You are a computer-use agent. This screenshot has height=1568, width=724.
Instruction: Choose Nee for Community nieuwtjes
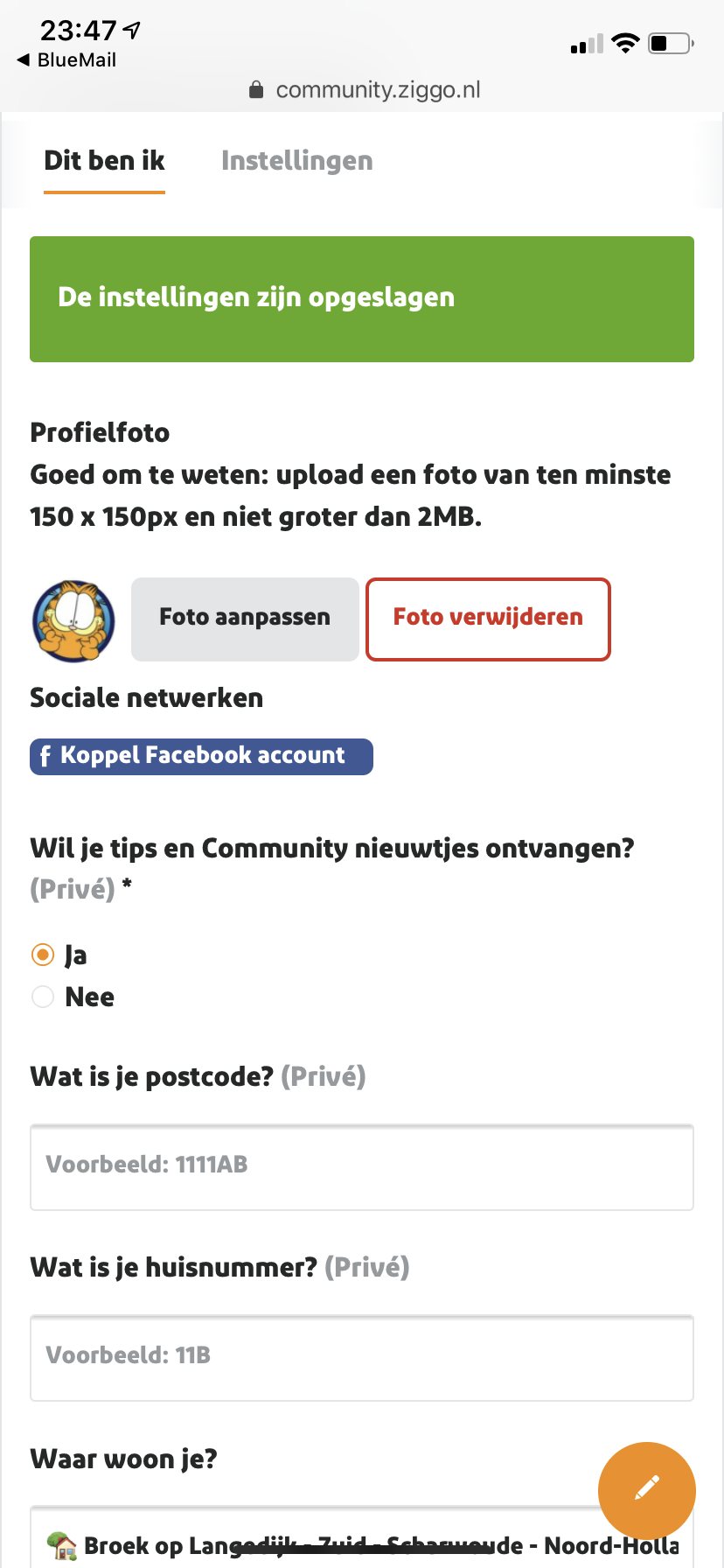pyautogui.click(x=43, y=997)
